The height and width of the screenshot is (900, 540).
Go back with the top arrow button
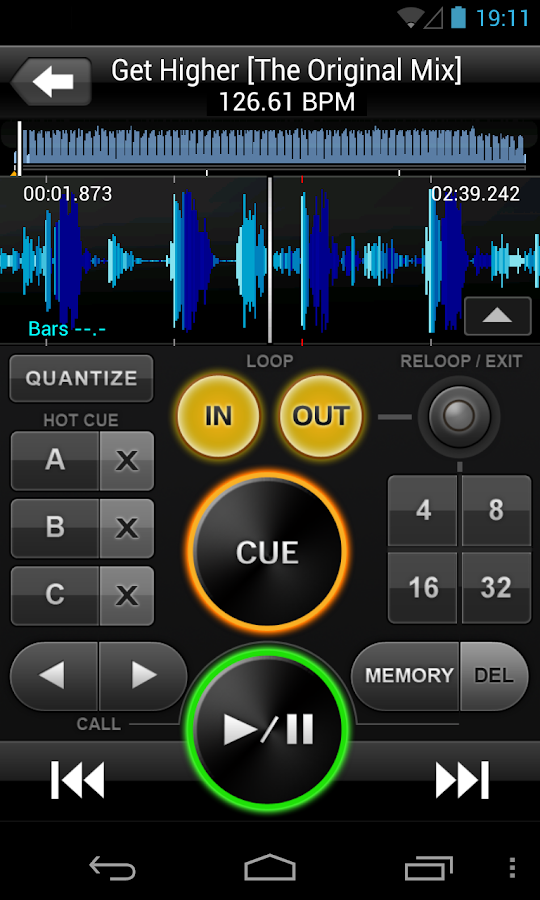tap(51, 82)
